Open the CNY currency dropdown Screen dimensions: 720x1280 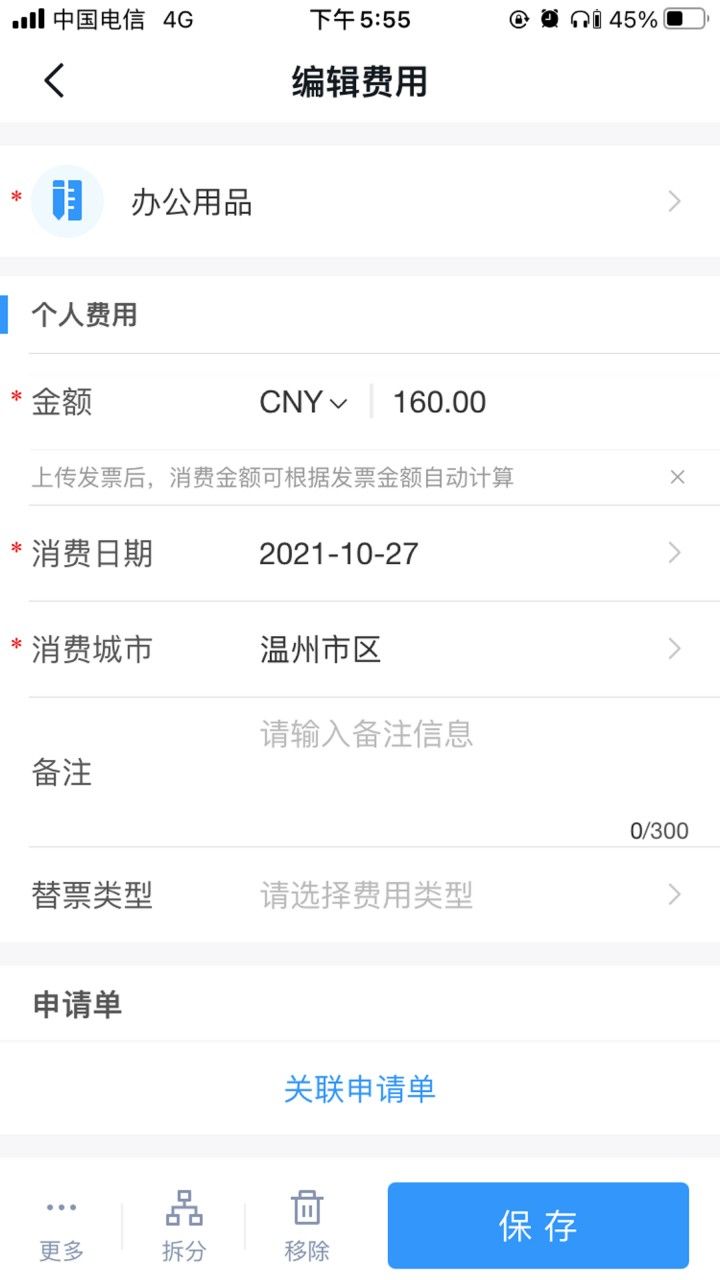(x=301, y=401)
